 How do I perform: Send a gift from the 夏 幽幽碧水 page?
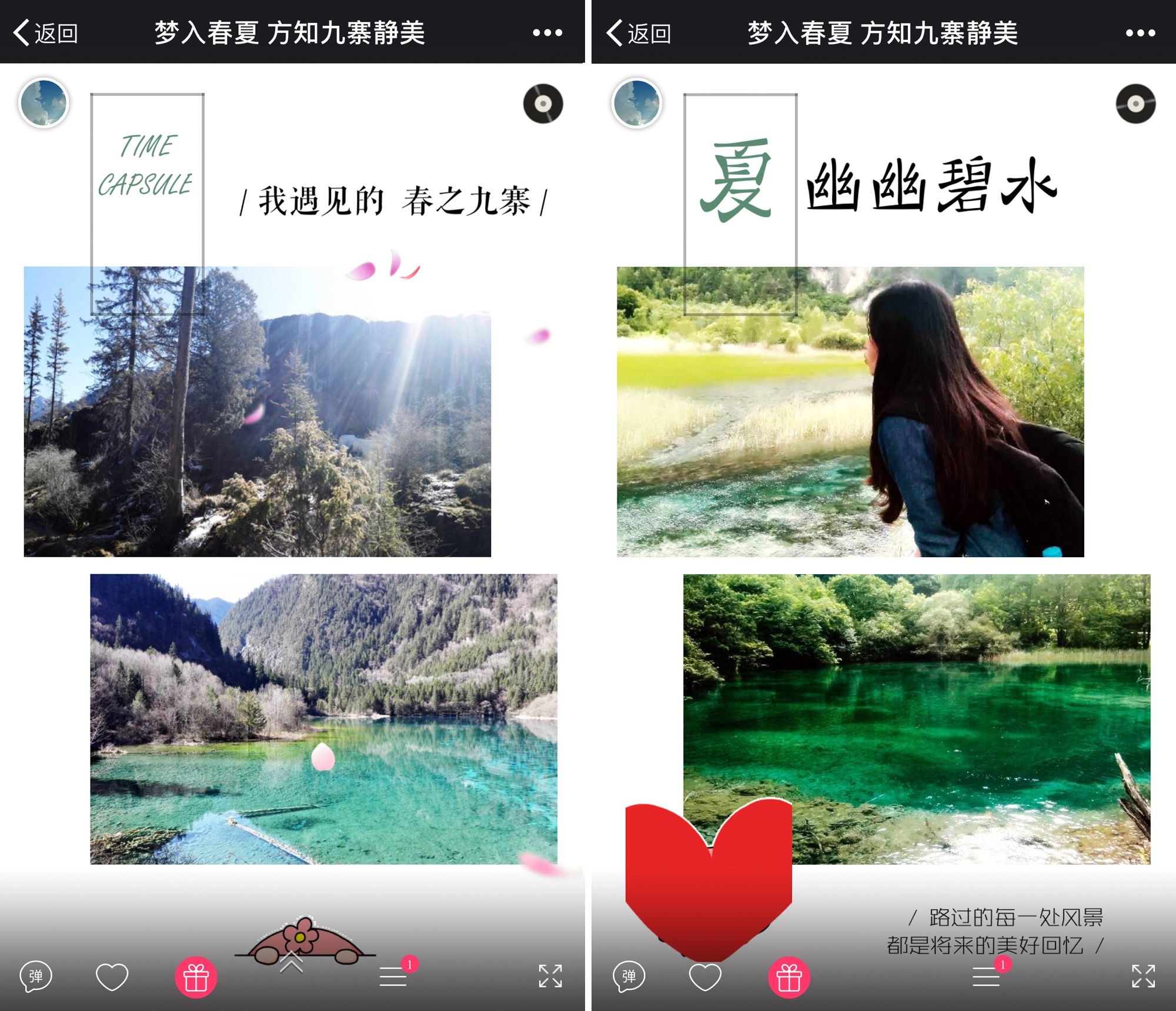[789, 977]
